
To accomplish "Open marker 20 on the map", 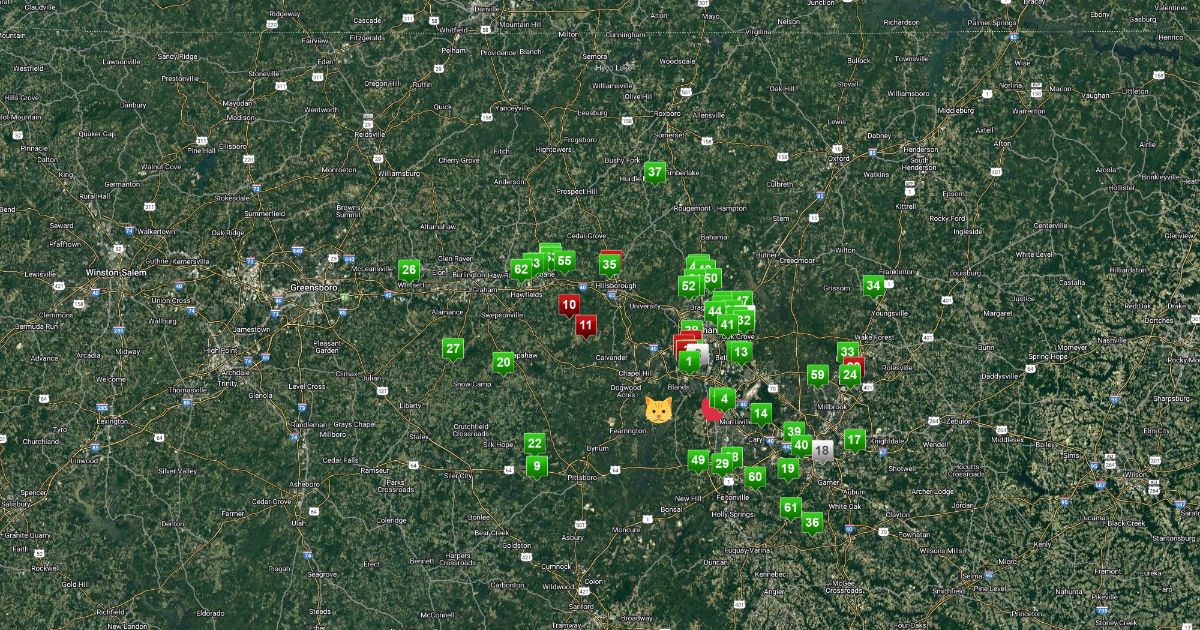I will pos(503,362).
